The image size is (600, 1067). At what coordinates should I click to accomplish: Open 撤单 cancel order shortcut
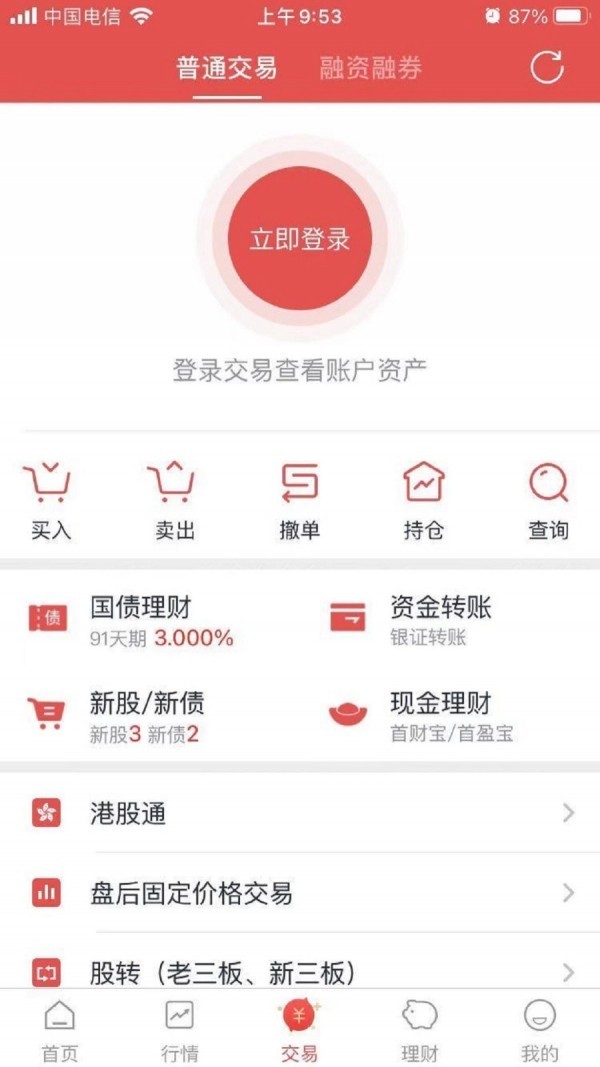299,500
